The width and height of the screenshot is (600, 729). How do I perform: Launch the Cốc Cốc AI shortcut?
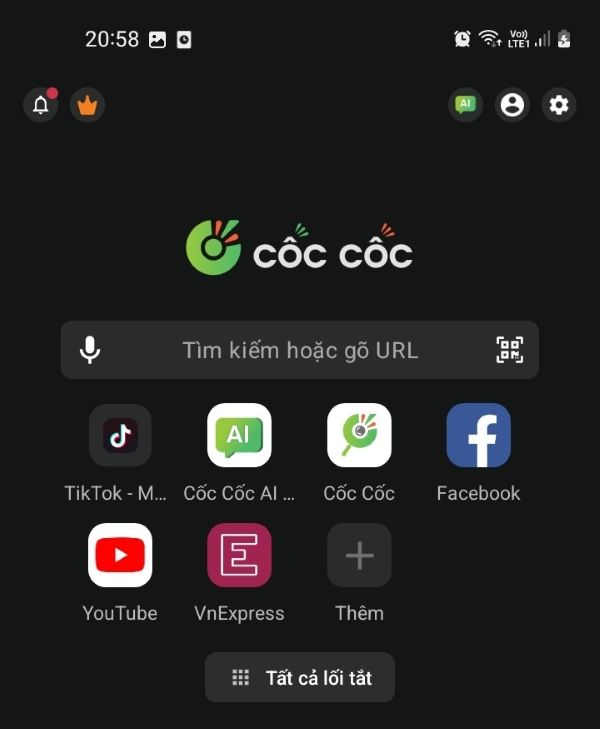tap(239, 436)
